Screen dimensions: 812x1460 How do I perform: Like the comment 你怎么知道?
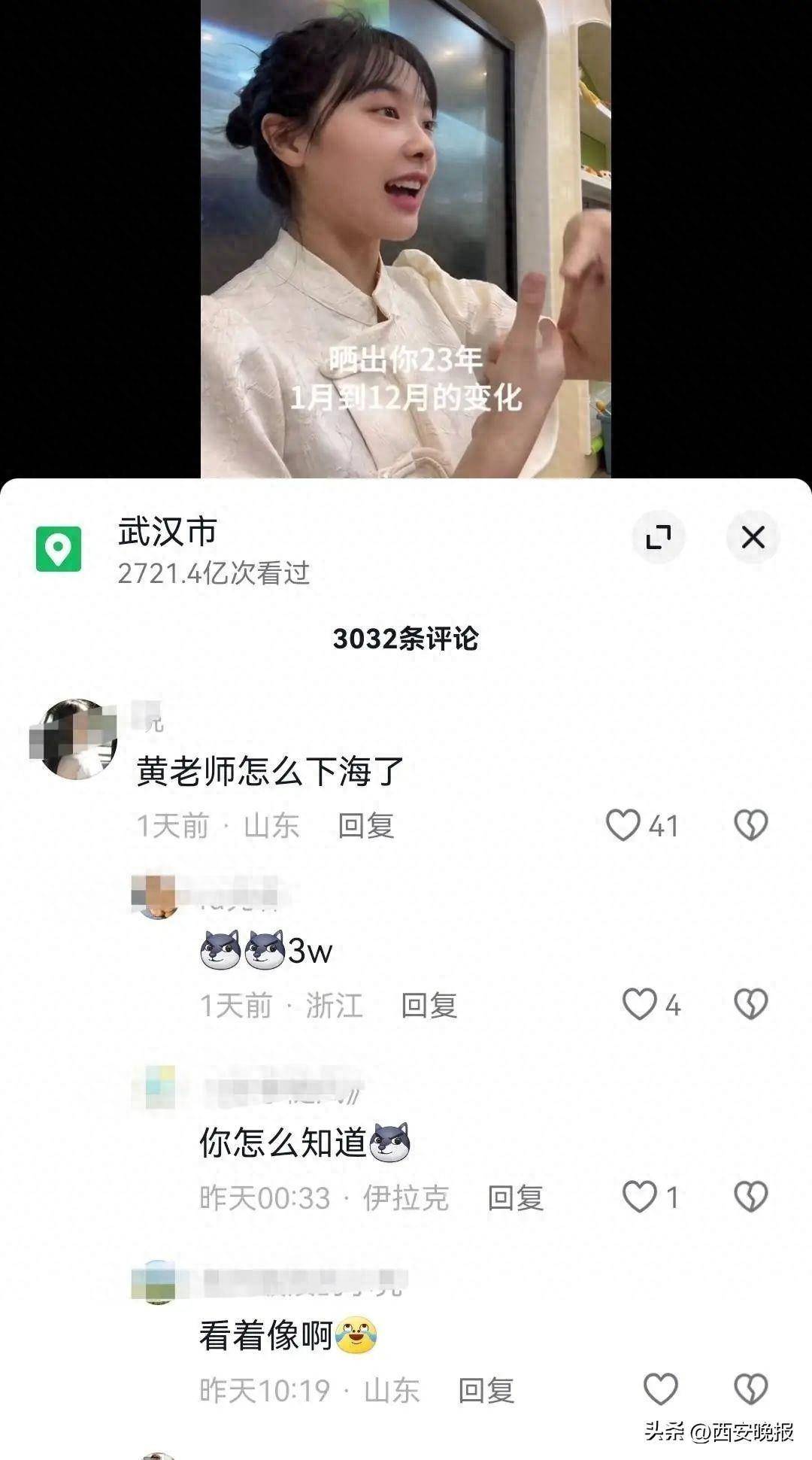(640, 1197)
